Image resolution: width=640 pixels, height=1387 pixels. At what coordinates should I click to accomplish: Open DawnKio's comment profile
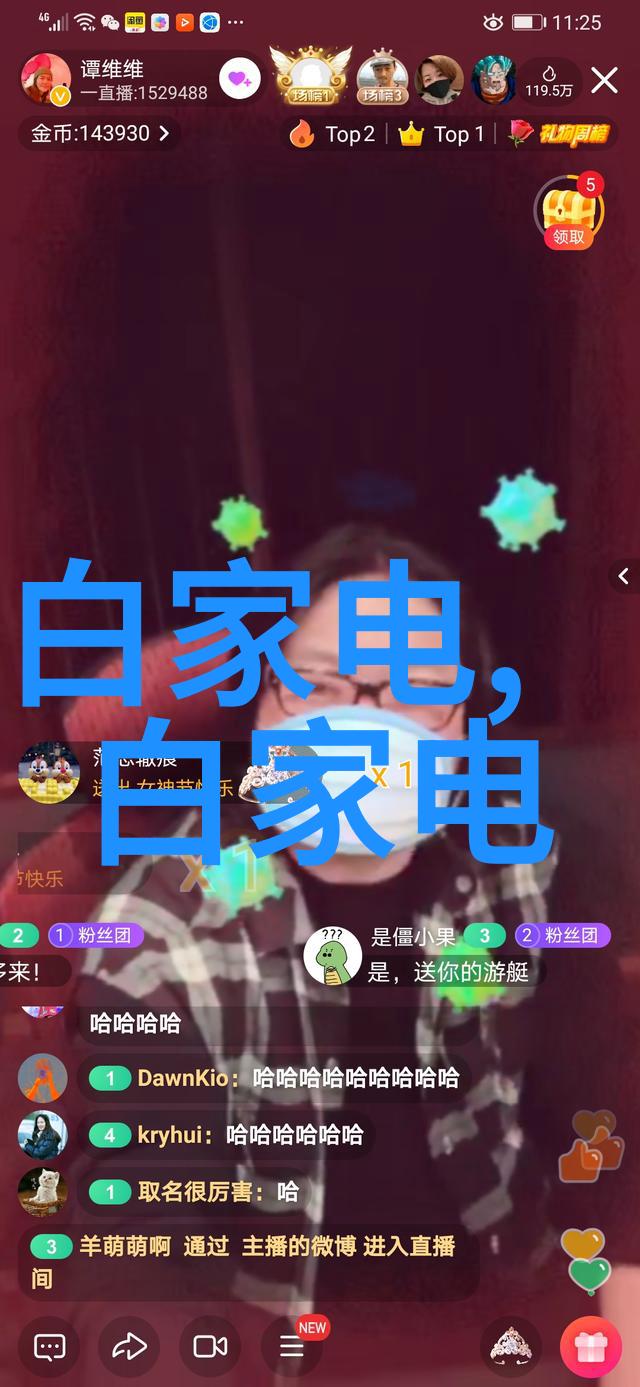click(43, 1077)
